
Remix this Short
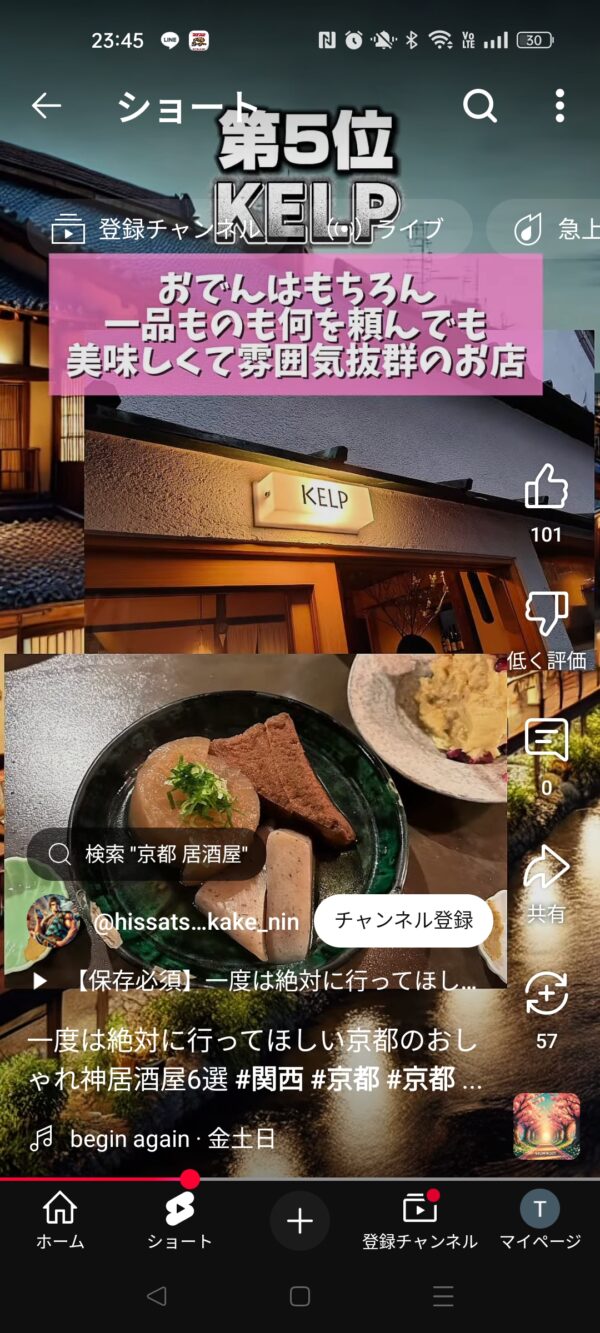pos(546,995)
